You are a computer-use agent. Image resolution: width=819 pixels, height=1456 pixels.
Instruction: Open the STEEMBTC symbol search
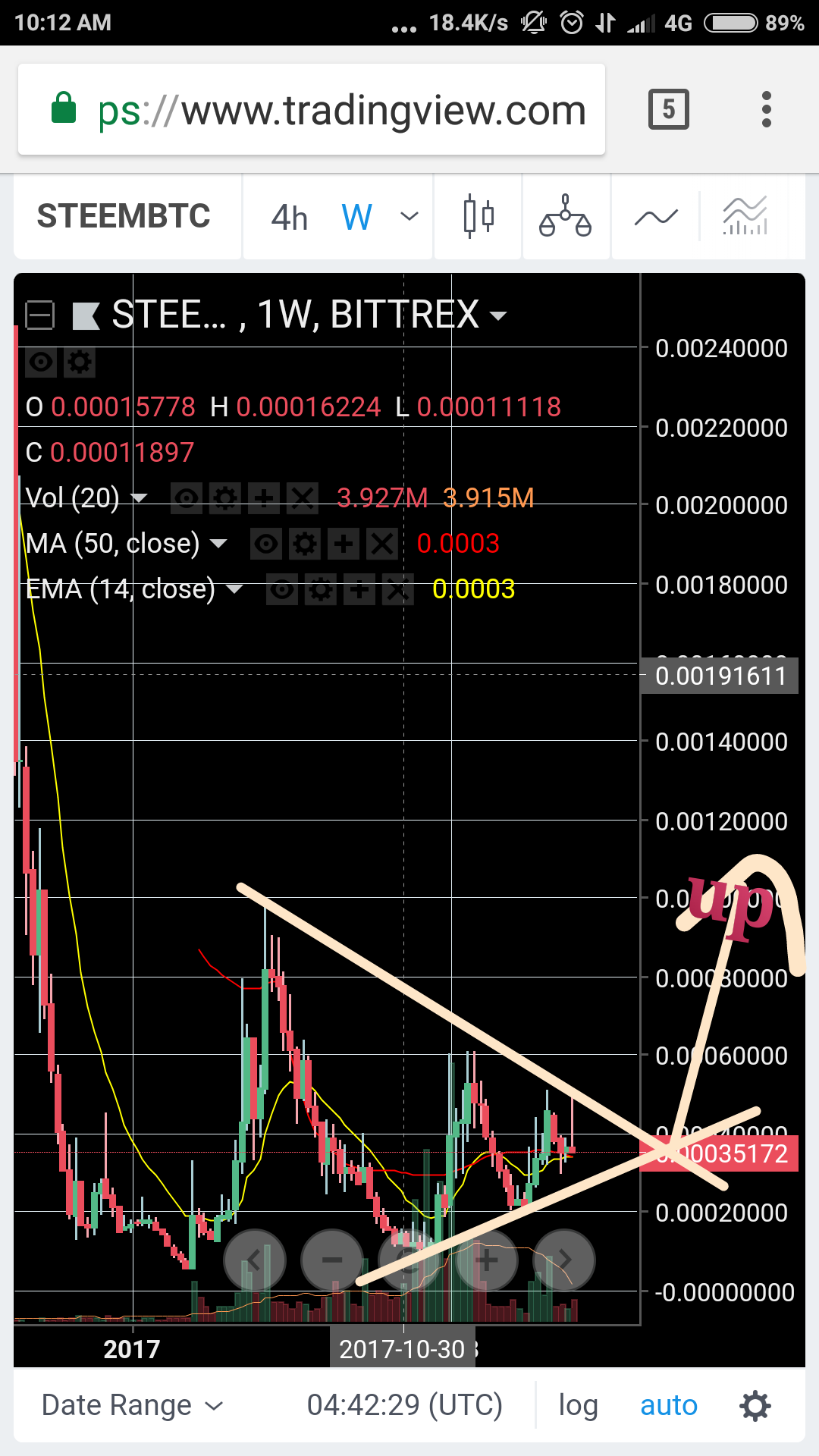(124, 217)
